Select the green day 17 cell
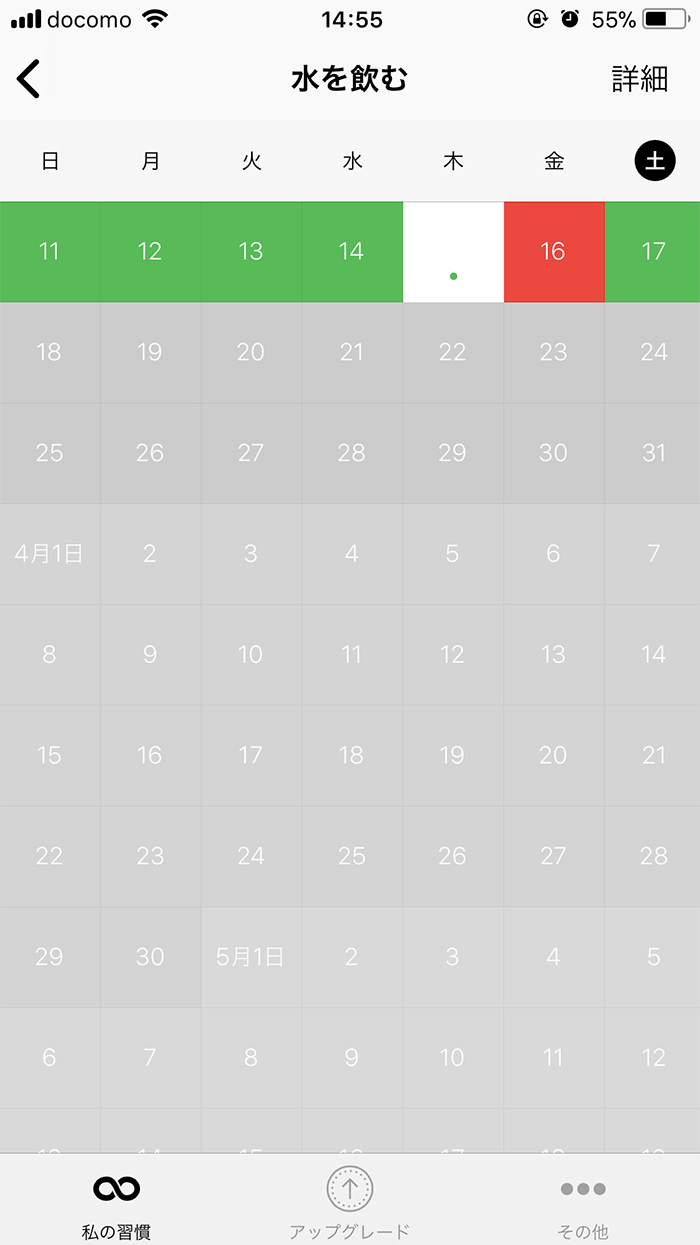Image resolution: width=700 pixels, height=1245 pixels. [x=653, y=252]
